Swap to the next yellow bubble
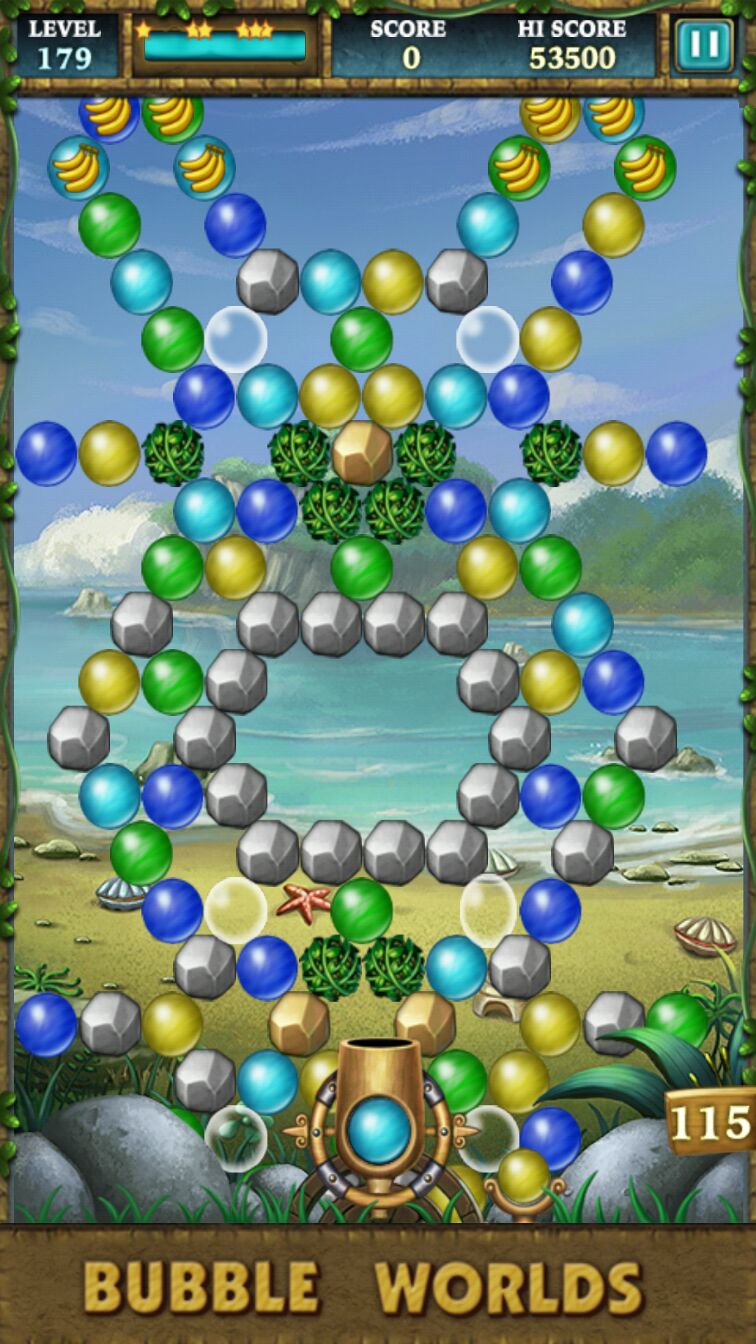Viewport: 756px width, 1344px height. [x=523, y=1175]
